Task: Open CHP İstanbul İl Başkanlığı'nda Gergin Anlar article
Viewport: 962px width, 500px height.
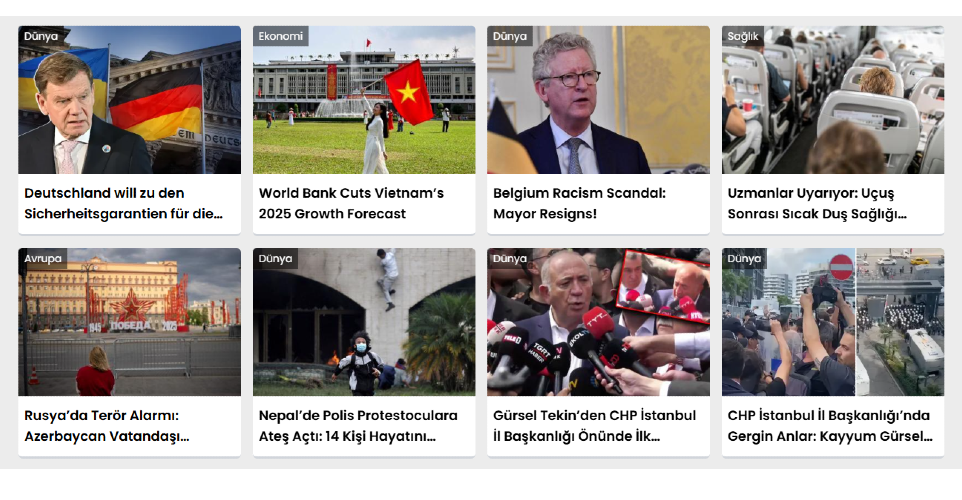Action: tap(830, 425)
